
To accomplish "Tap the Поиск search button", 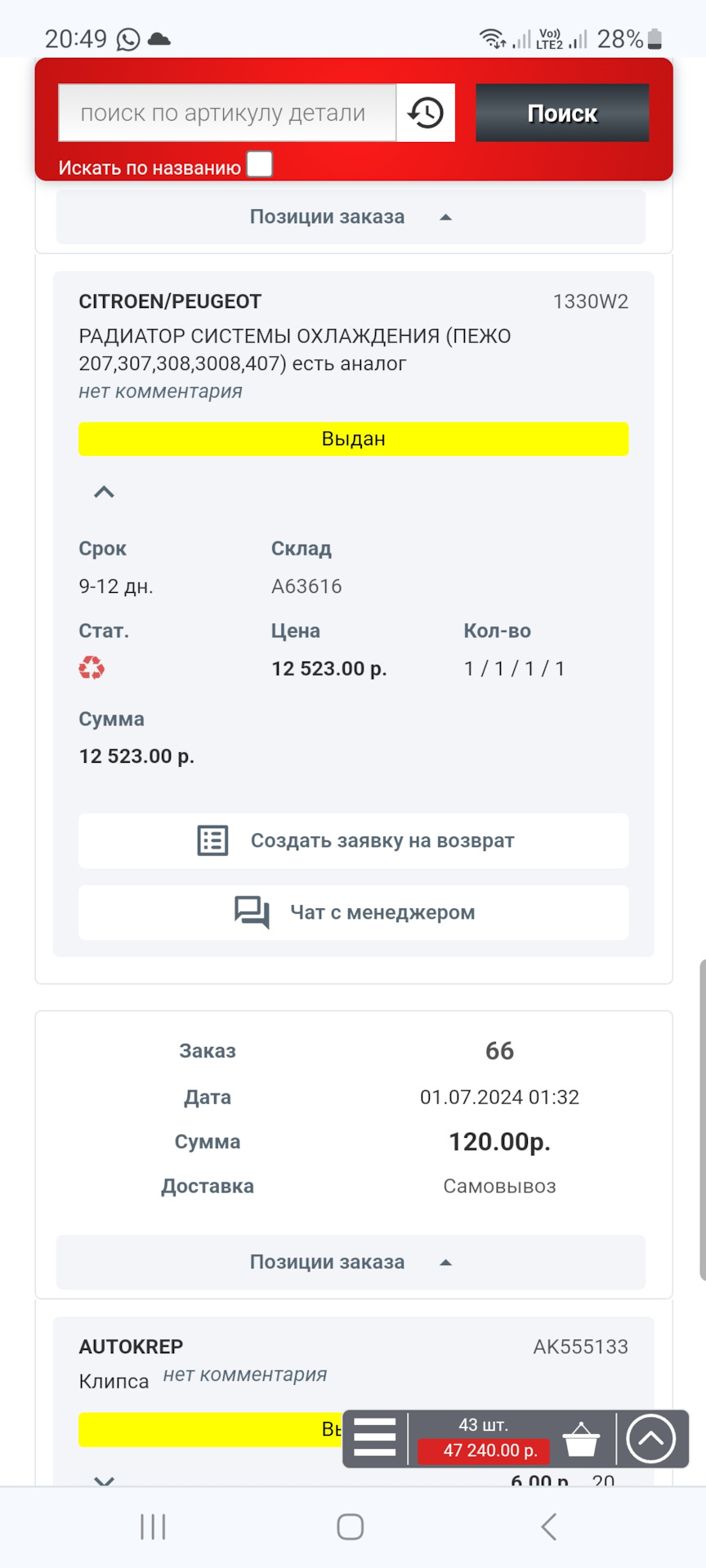I will pyautogui.click(x=562, y=113).
